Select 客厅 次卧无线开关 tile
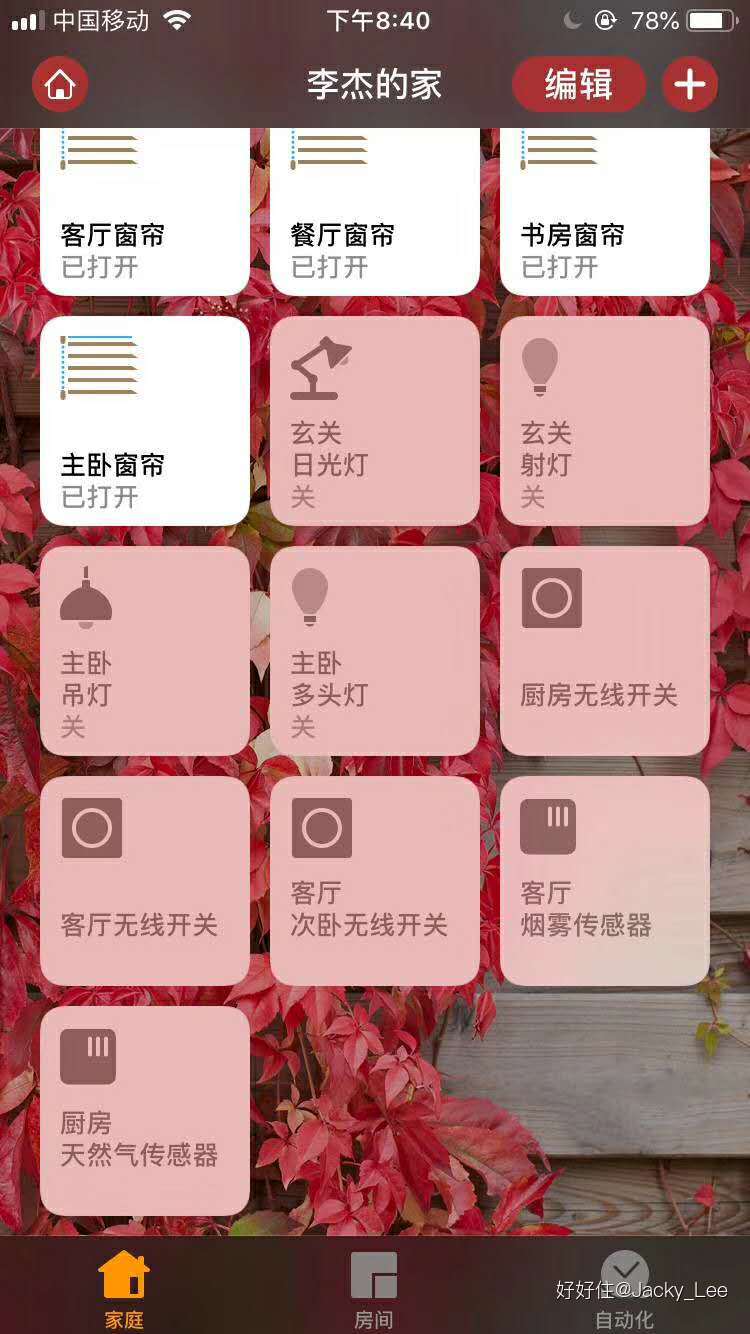 [x=375, y=881]
